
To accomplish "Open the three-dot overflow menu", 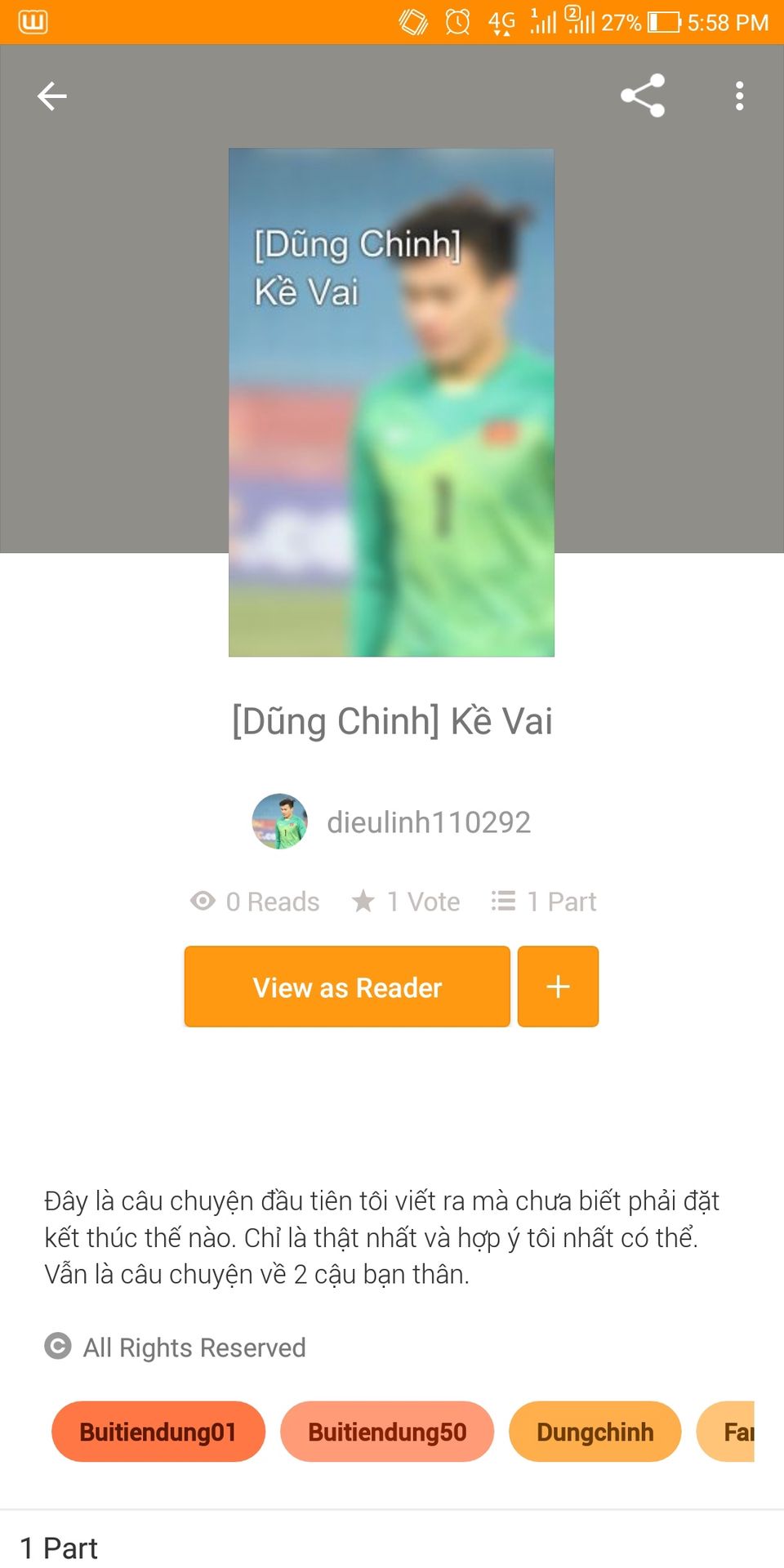I will pos(739,96).
